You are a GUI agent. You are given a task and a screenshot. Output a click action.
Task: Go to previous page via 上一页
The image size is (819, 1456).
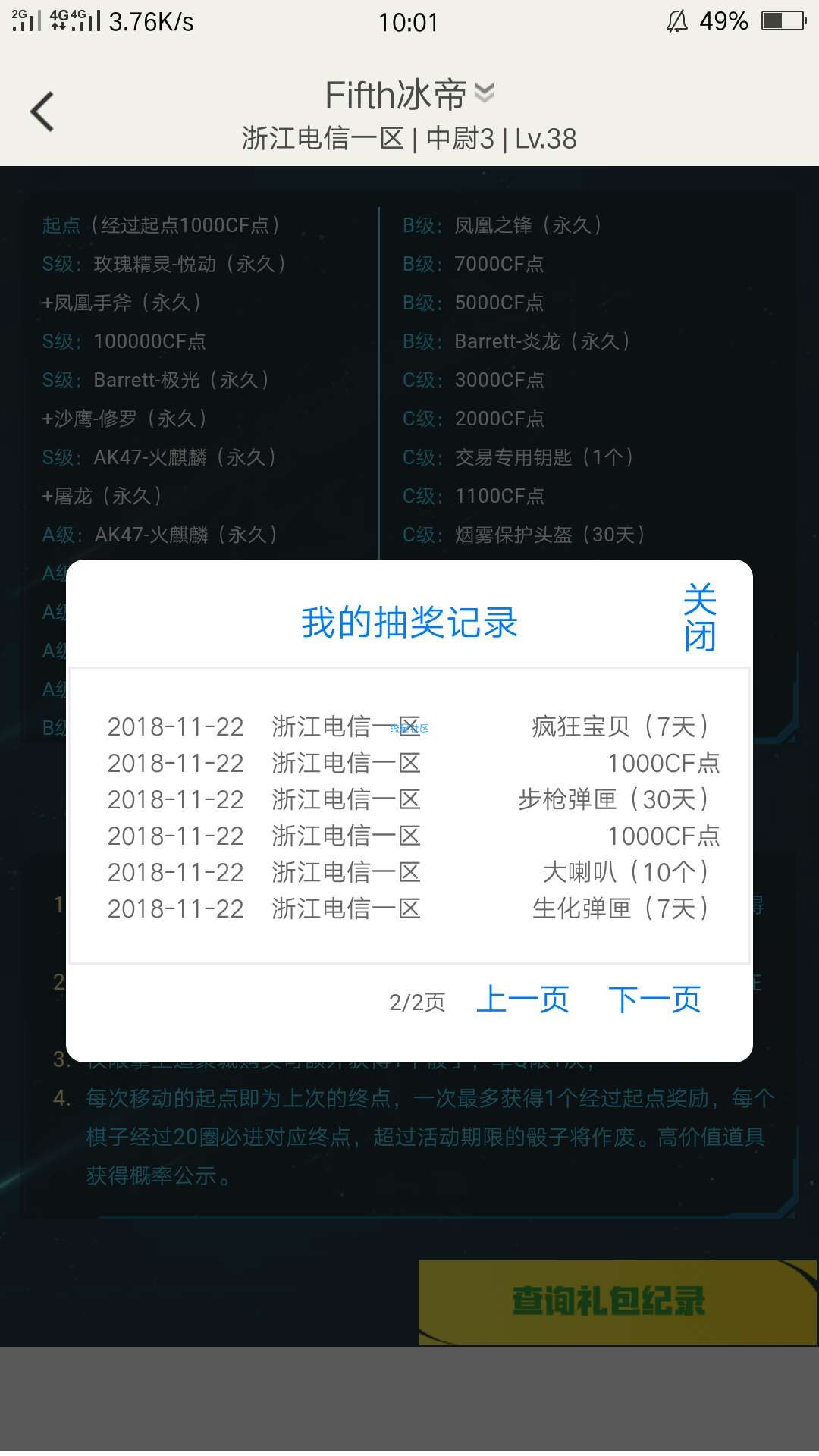click(x=522, y=999)
